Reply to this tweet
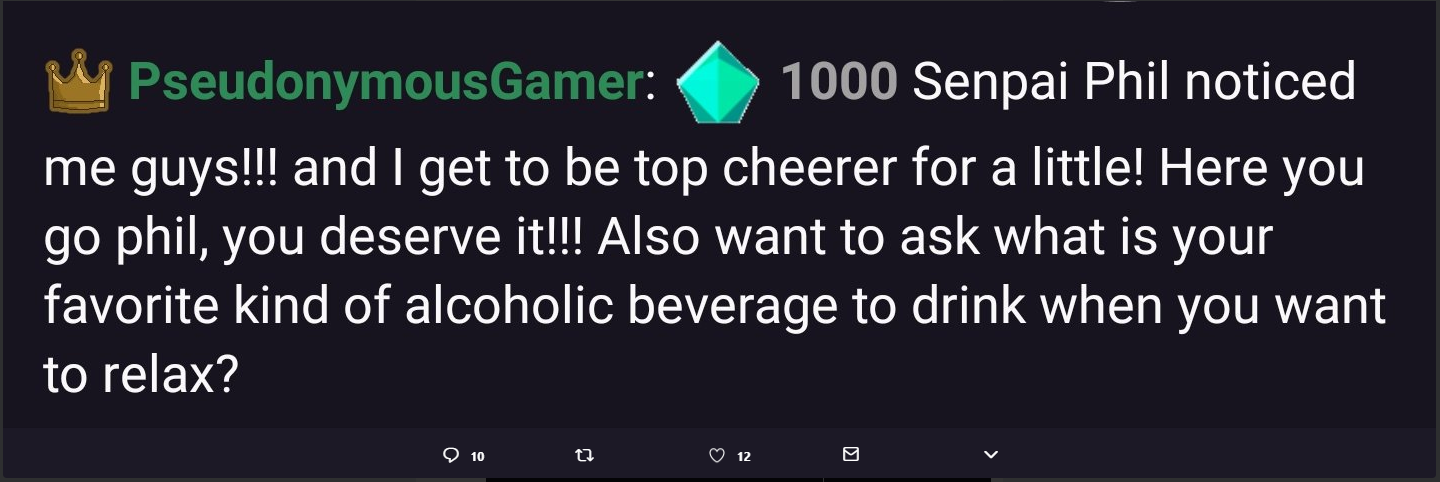The height and width of the screenshot is (482, 1440). pos(451,455)
